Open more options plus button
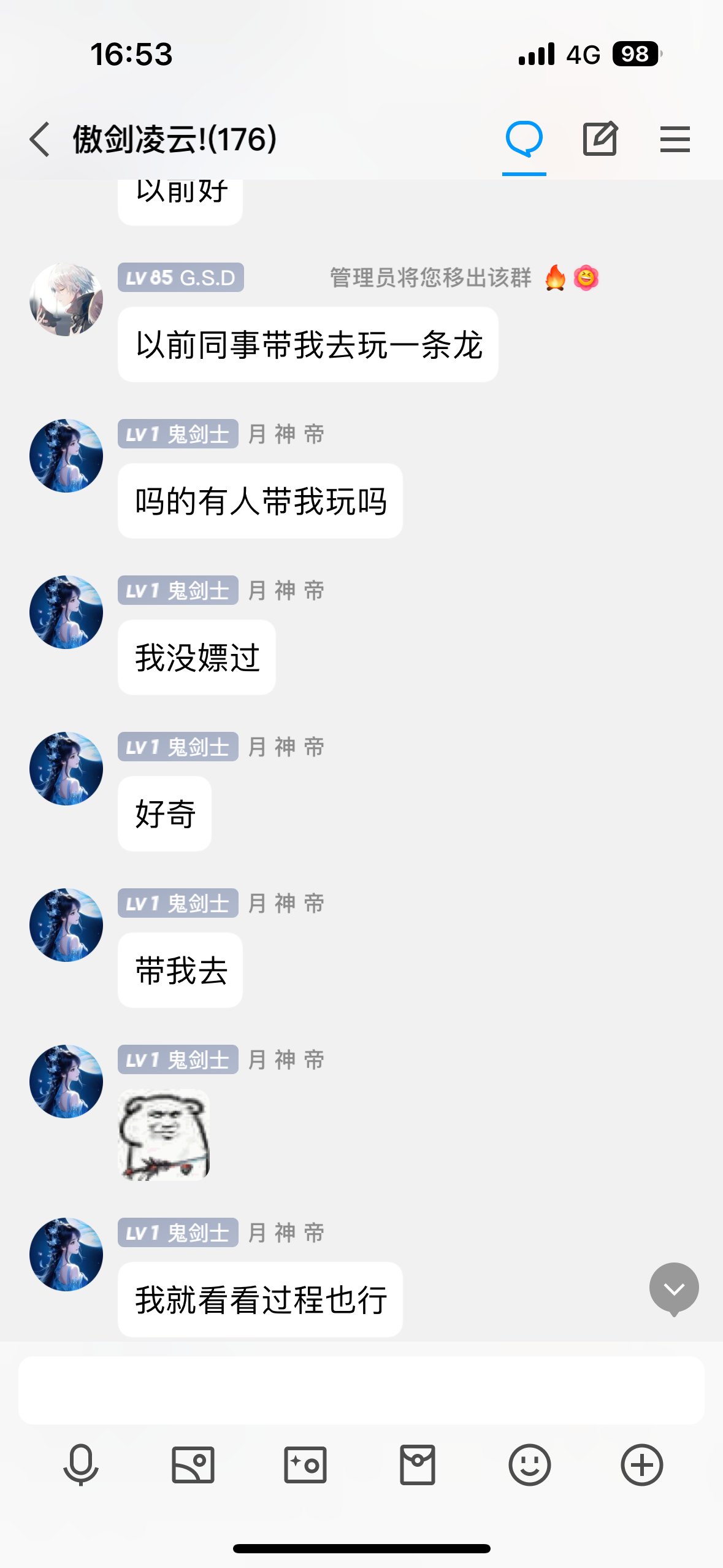Screen dimensions: 723x1568 (x=642, y=1465)
